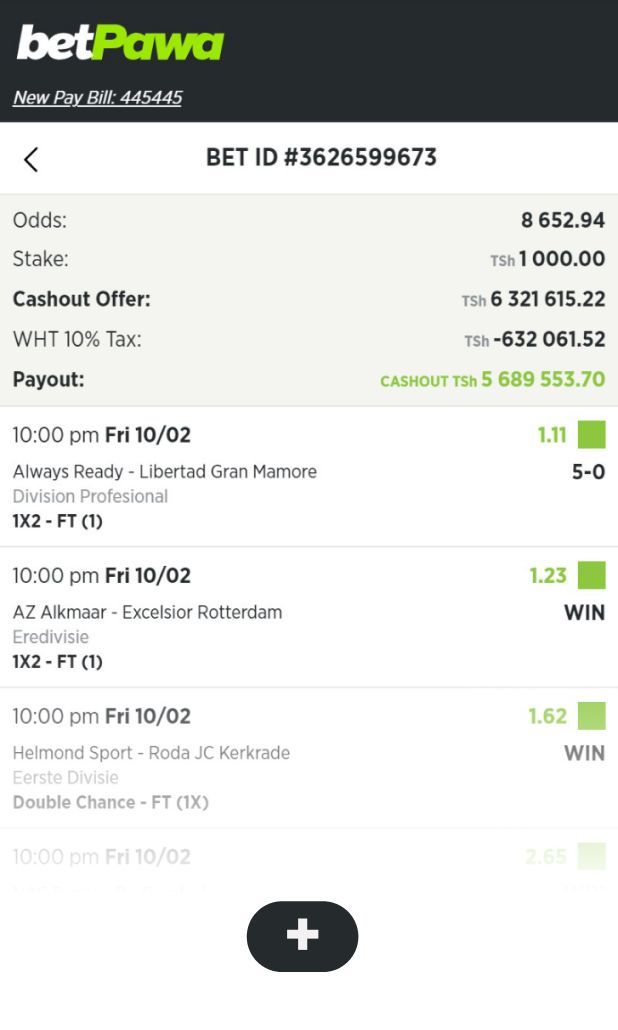The height and width of the screenshot is (1030, 618).
Task: Open the New Pay Bill link
Action: pyautogui.click(x=97, y=98)
